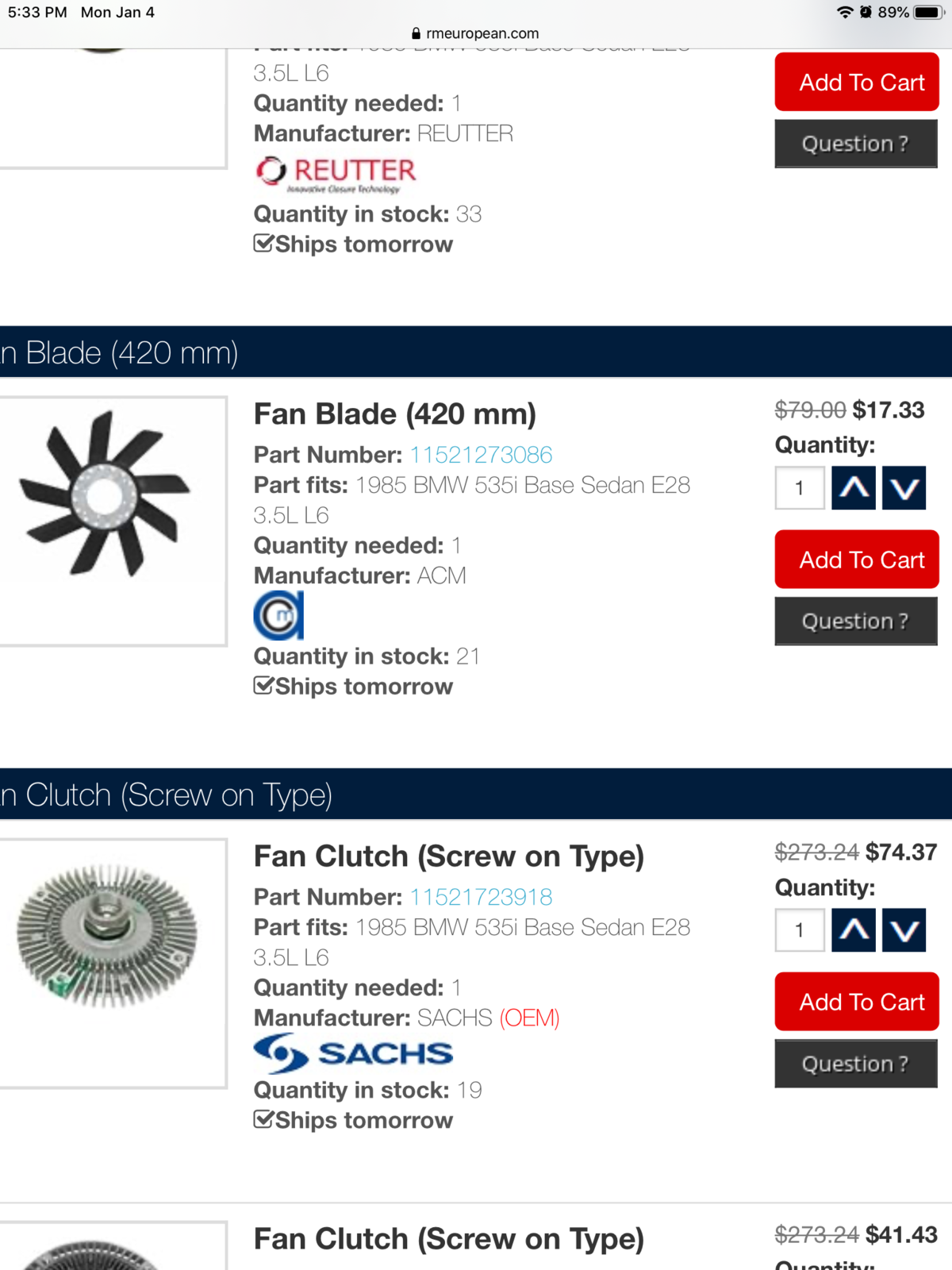The image size is (952, 1270).
Task: Ask a question about the Fan Blade
Action: coord(856,622)
